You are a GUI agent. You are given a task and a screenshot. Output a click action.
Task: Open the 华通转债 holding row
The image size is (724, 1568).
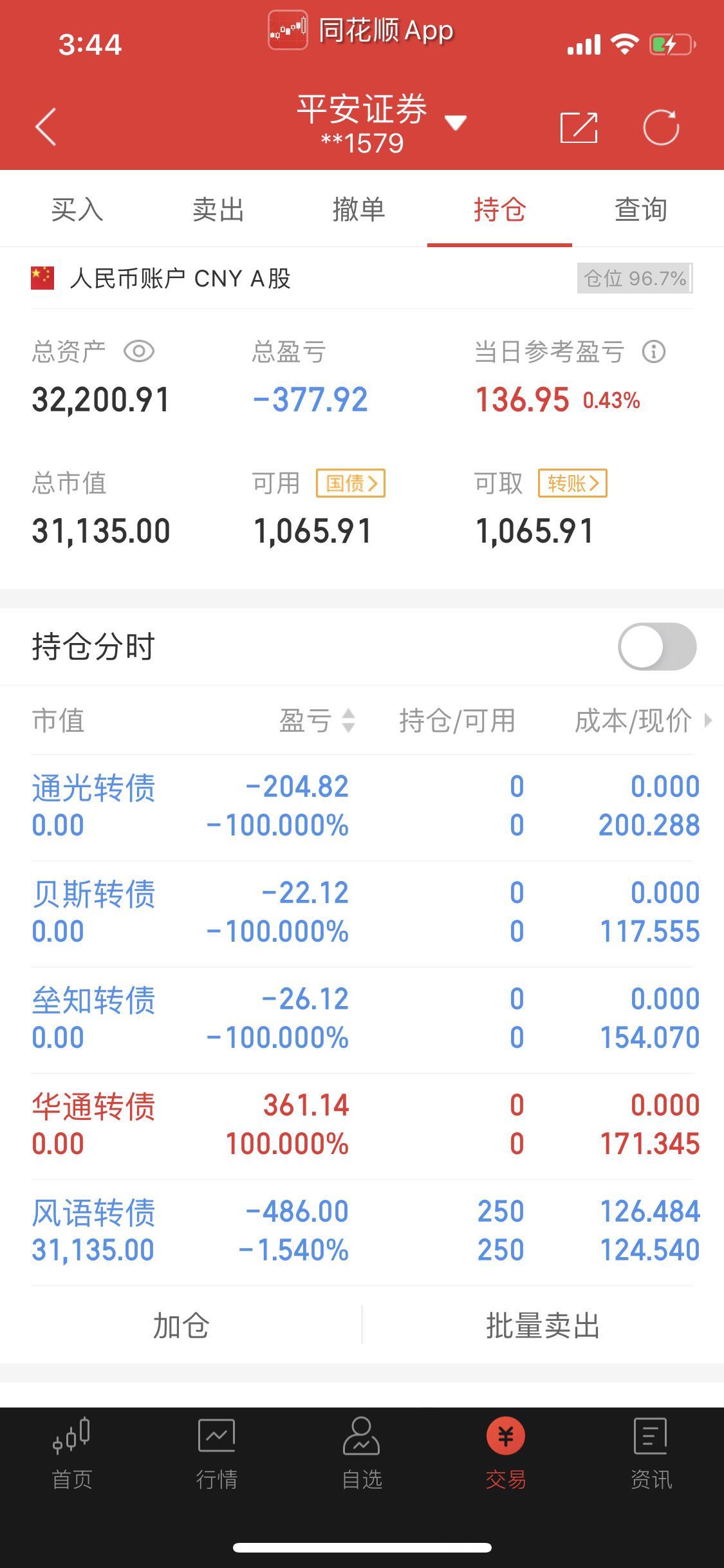tap(362, 1126)
